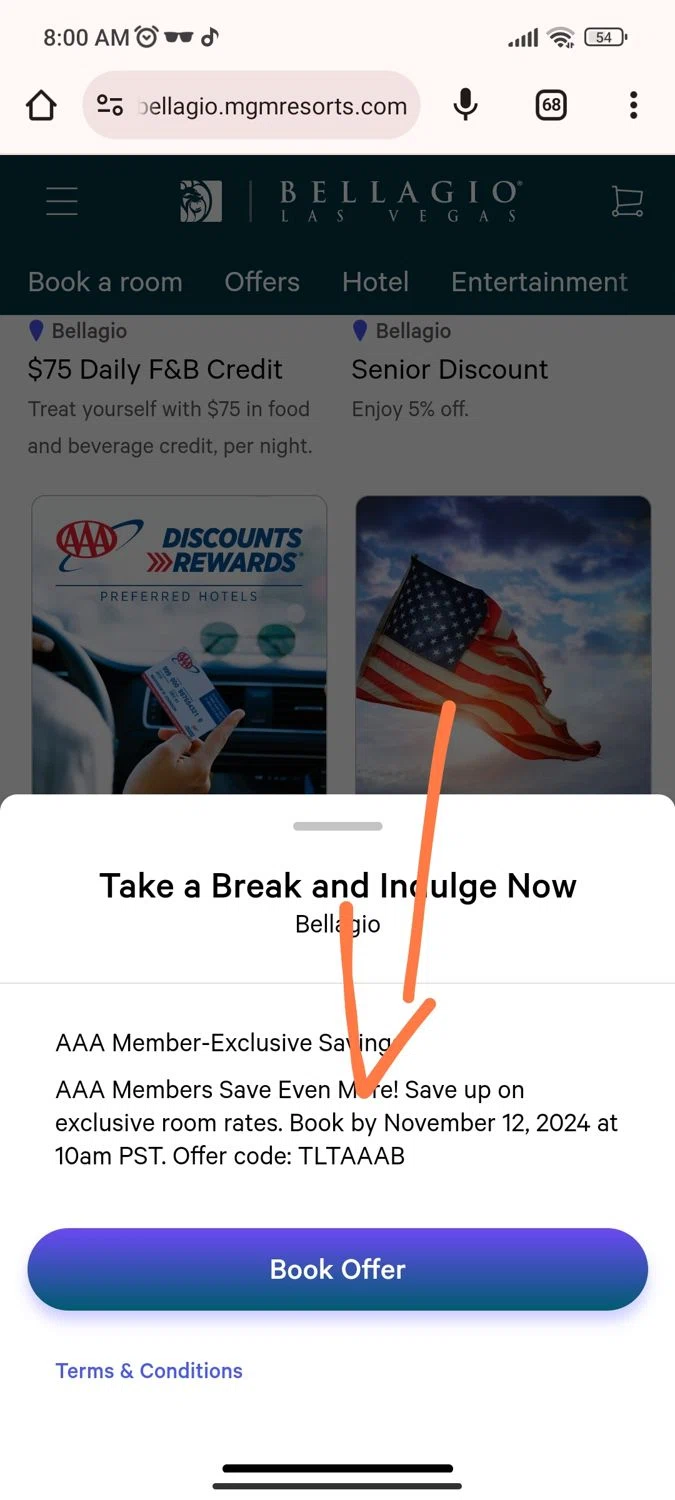The height and width of the screenshot is (1500, 675).
Task: Switch to the Offers section
Action: tap(262, 282)
